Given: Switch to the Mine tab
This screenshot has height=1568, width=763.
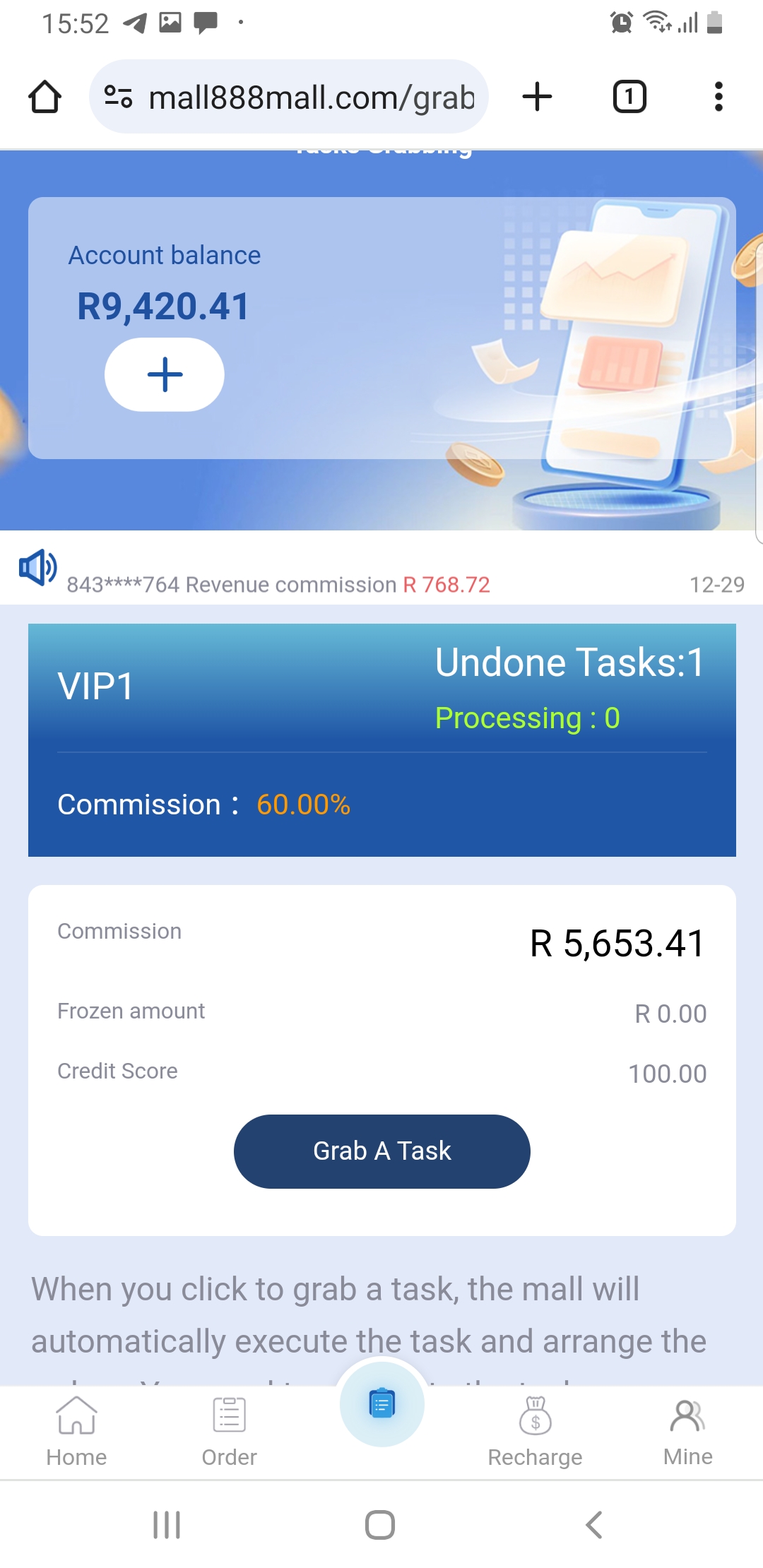Looking at the screenshot, I should 687,1432.
